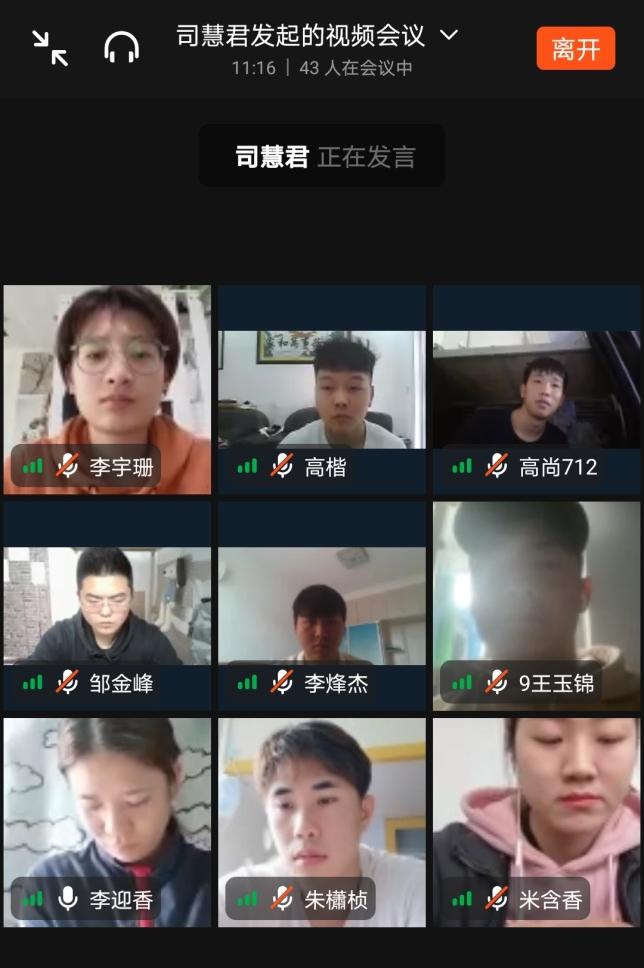Select 朱欗桢's video tile

point(322,822)
